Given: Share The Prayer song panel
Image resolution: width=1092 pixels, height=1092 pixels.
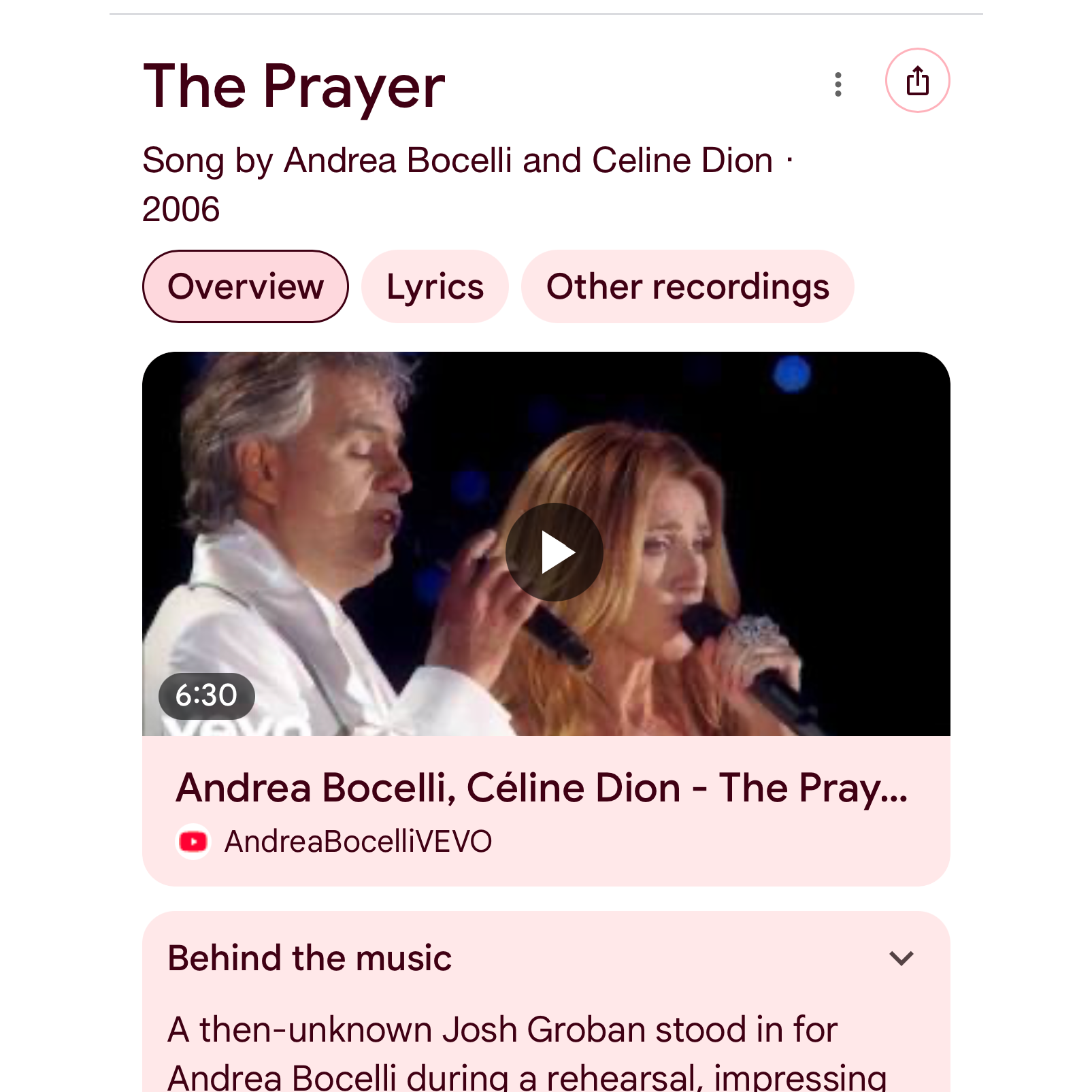Looking at the screenshot, I should pyautogui.click(x=916, y=81).
